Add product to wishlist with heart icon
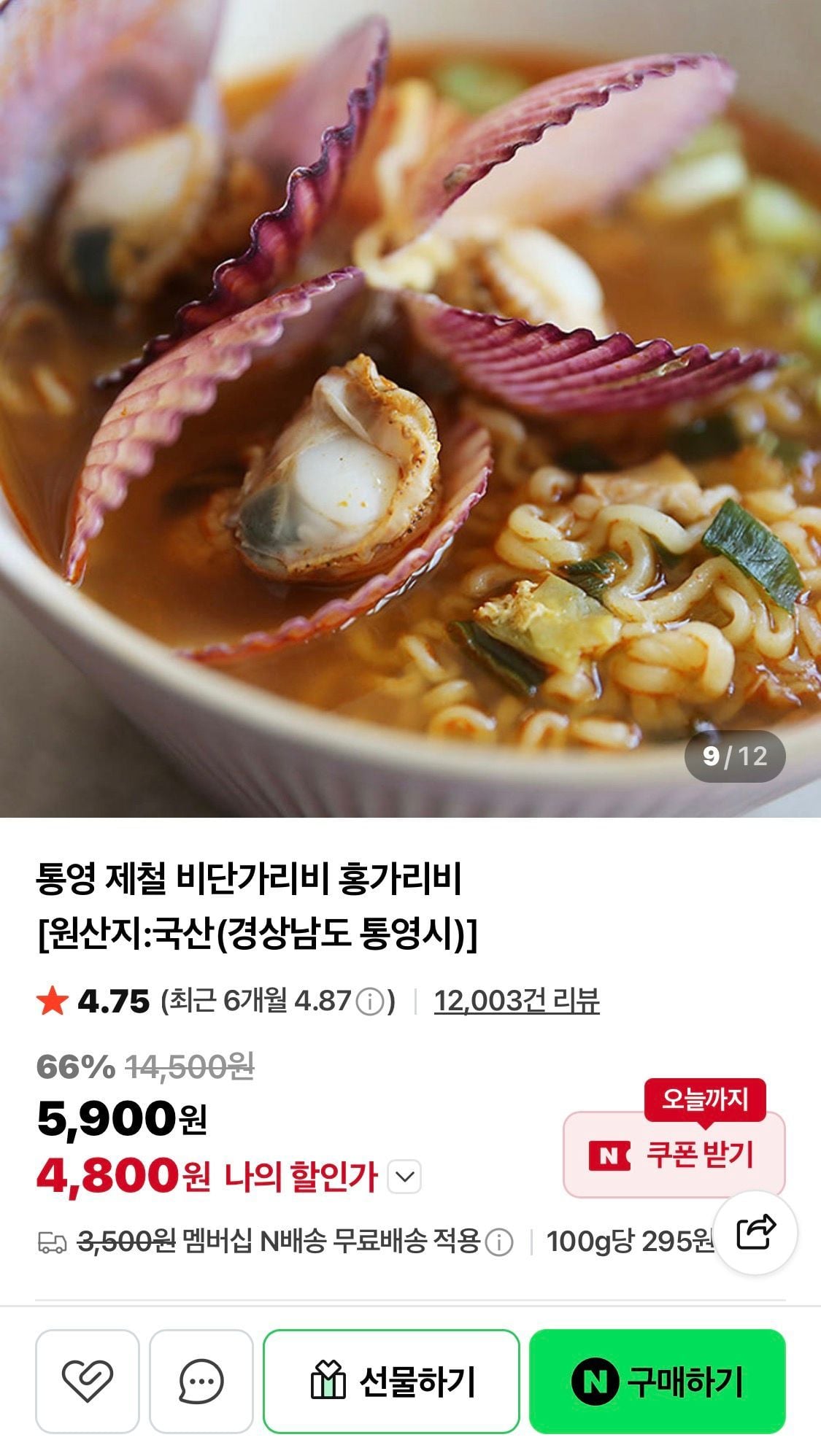Image resolution: width=821 pixels, height=1456 pixels. [x=87, y=1381]
